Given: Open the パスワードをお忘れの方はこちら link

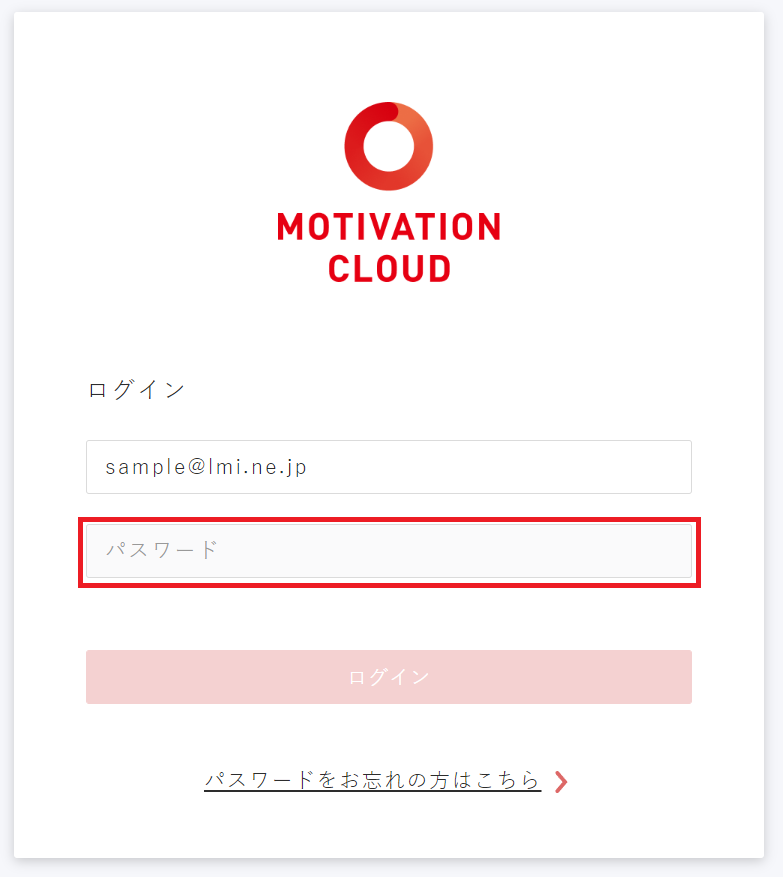Looking at the screenshot, I should pyautogui.click(x=373, y=780).
